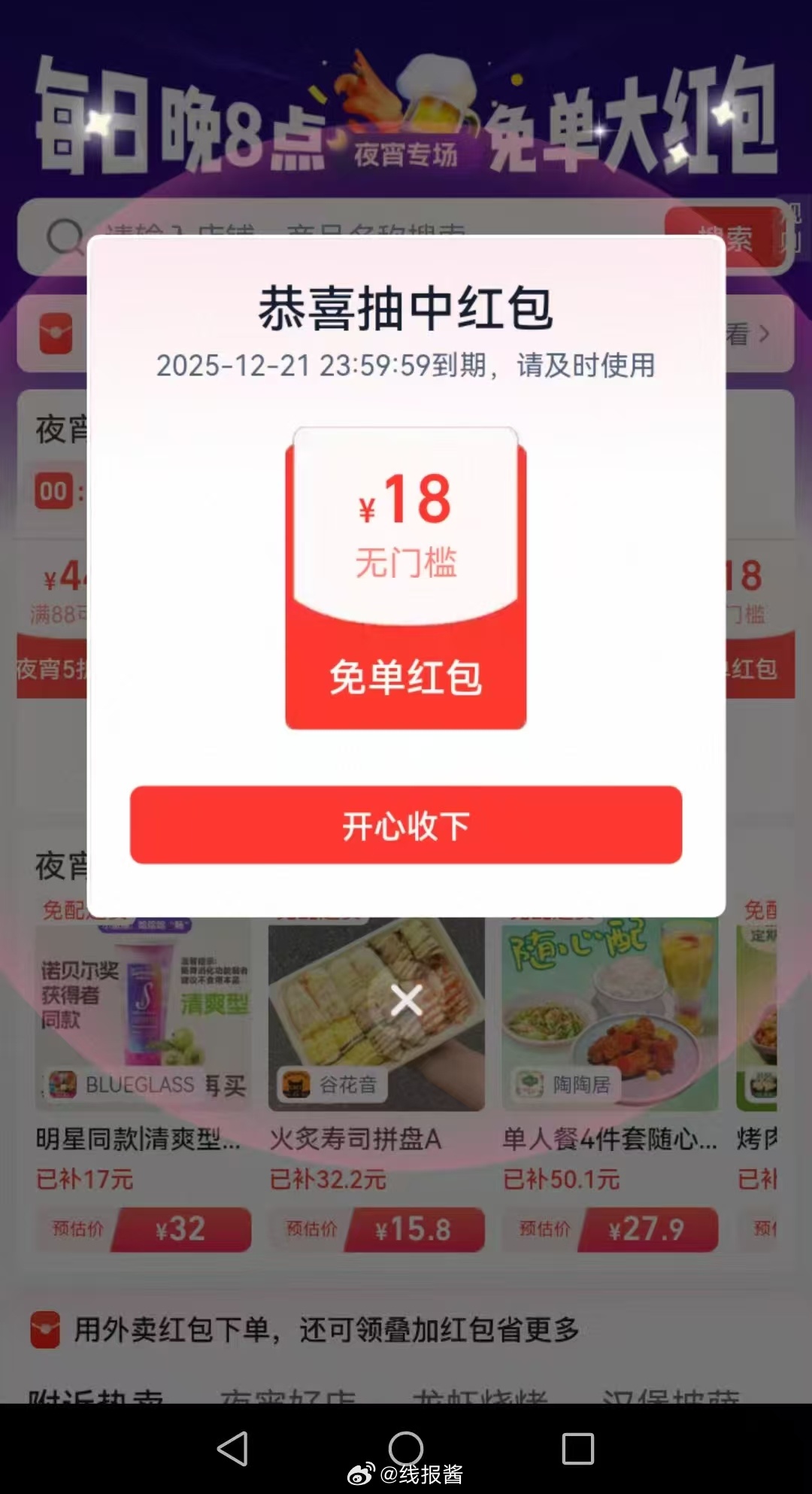Tap the 开心收下 button
Image resolution: width=812 pixels, height=1494 pixels.
tap(406, 825)
